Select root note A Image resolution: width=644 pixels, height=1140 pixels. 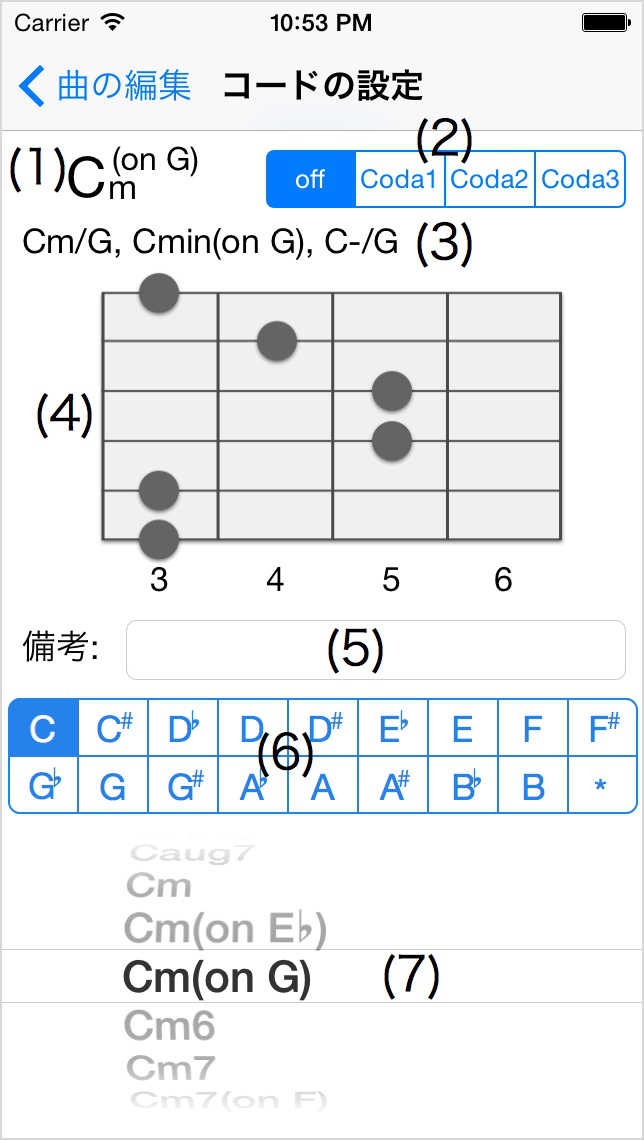(322, 786)
